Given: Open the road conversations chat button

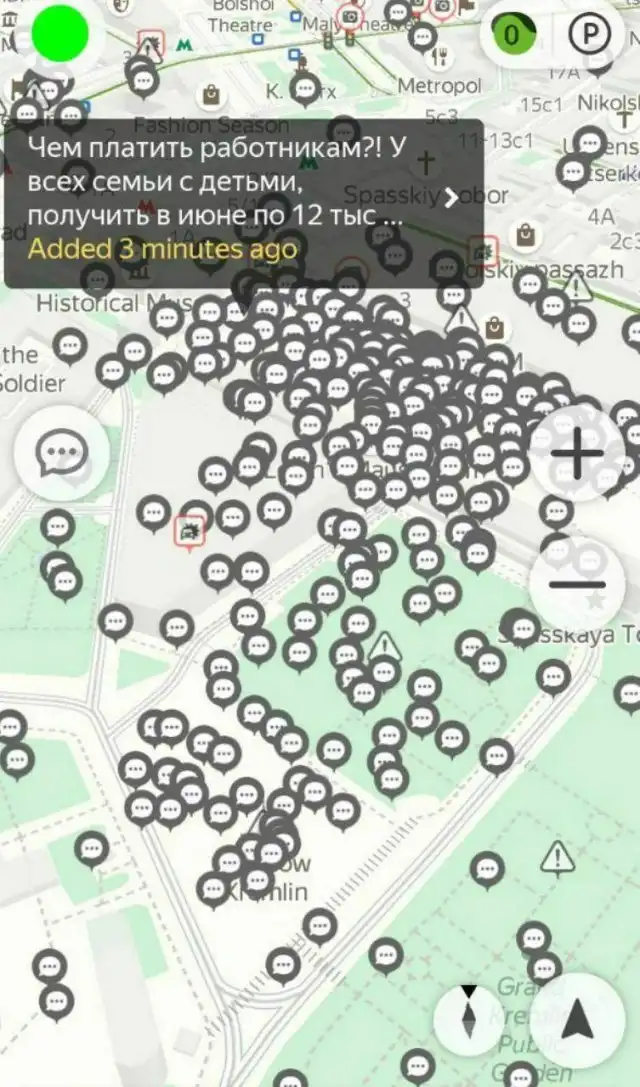Looking at the screenshot, I should coord(62,455).
